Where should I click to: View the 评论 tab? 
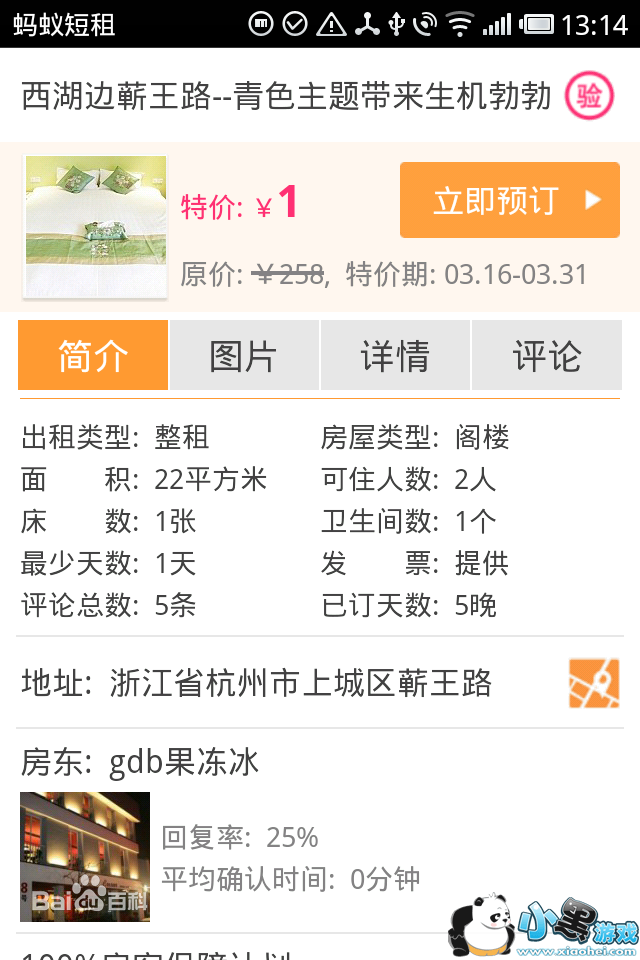point(546,355)
